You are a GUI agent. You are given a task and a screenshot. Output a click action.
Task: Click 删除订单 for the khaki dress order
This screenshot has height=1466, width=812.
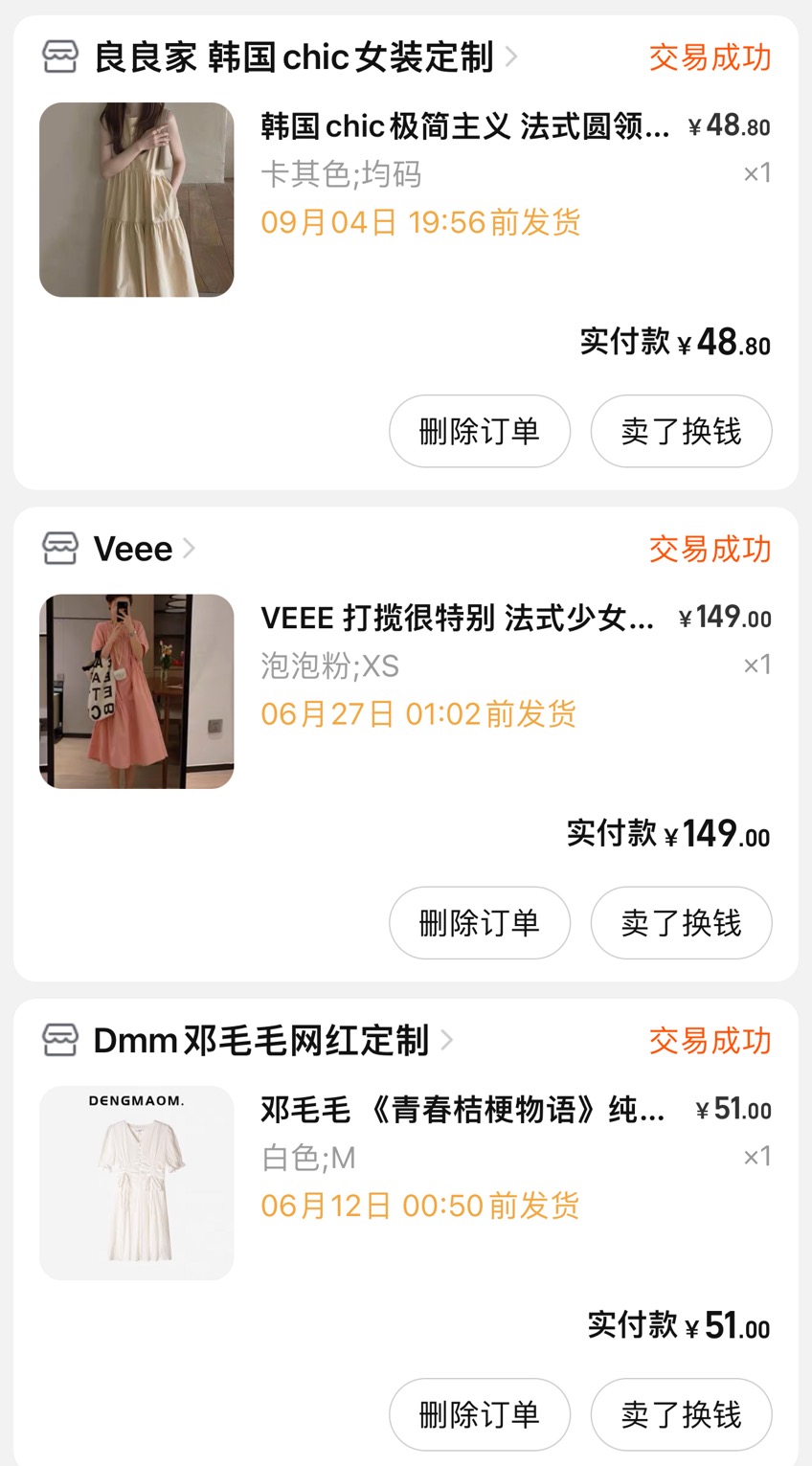point(480,431)
